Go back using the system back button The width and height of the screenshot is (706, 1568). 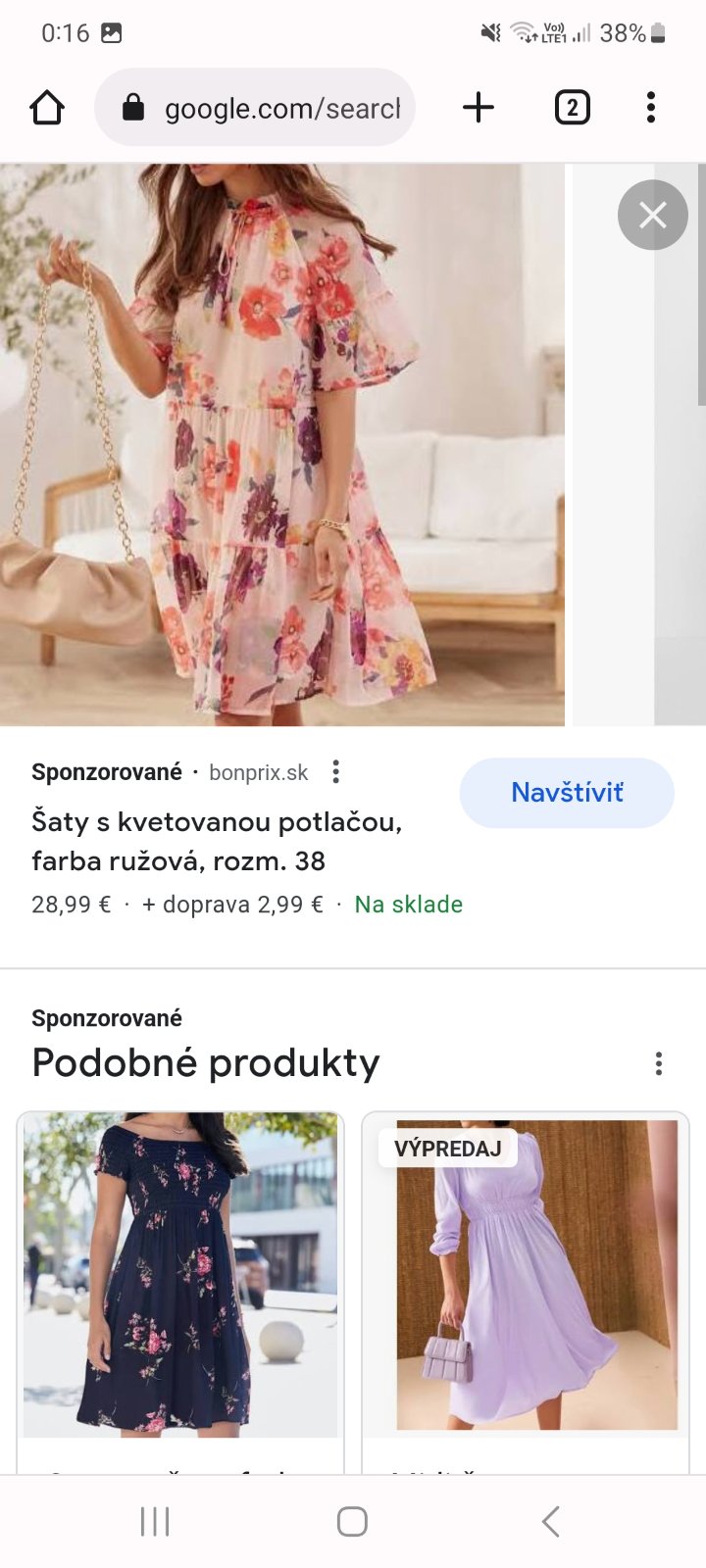[551, 1522]
